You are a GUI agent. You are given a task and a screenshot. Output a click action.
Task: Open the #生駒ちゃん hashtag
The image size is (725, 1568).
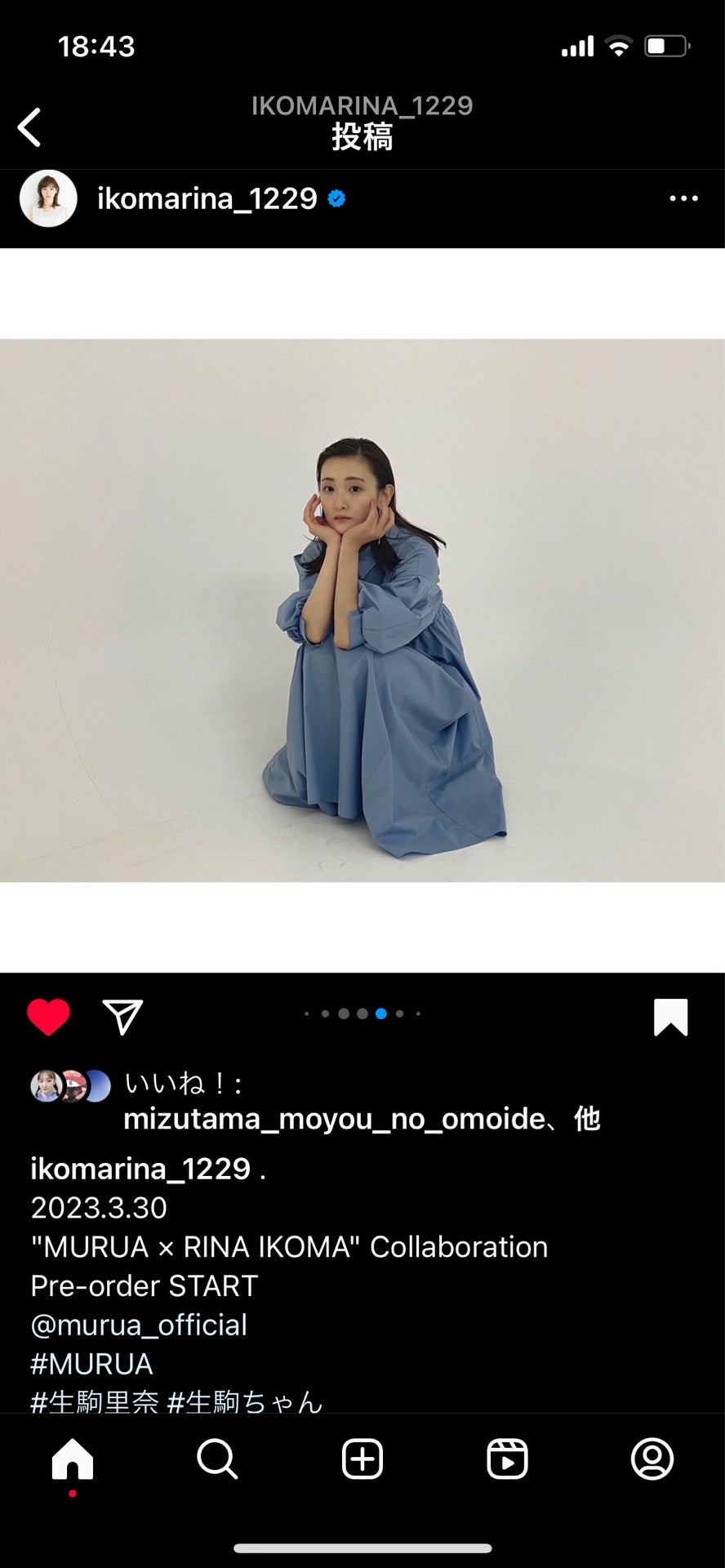pos(245,1400)
